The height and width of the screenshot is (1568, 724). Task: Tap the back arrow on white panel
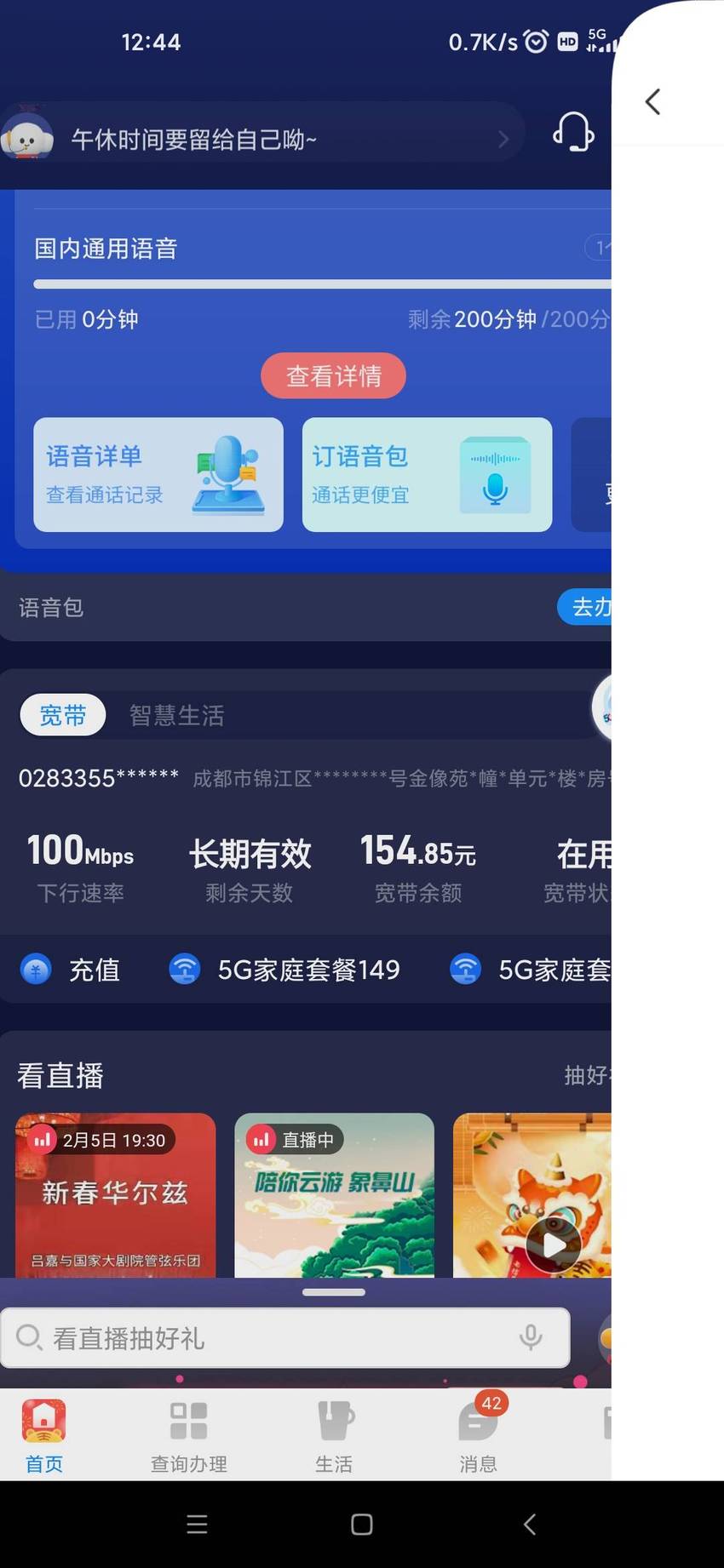(x=653, y=101)
